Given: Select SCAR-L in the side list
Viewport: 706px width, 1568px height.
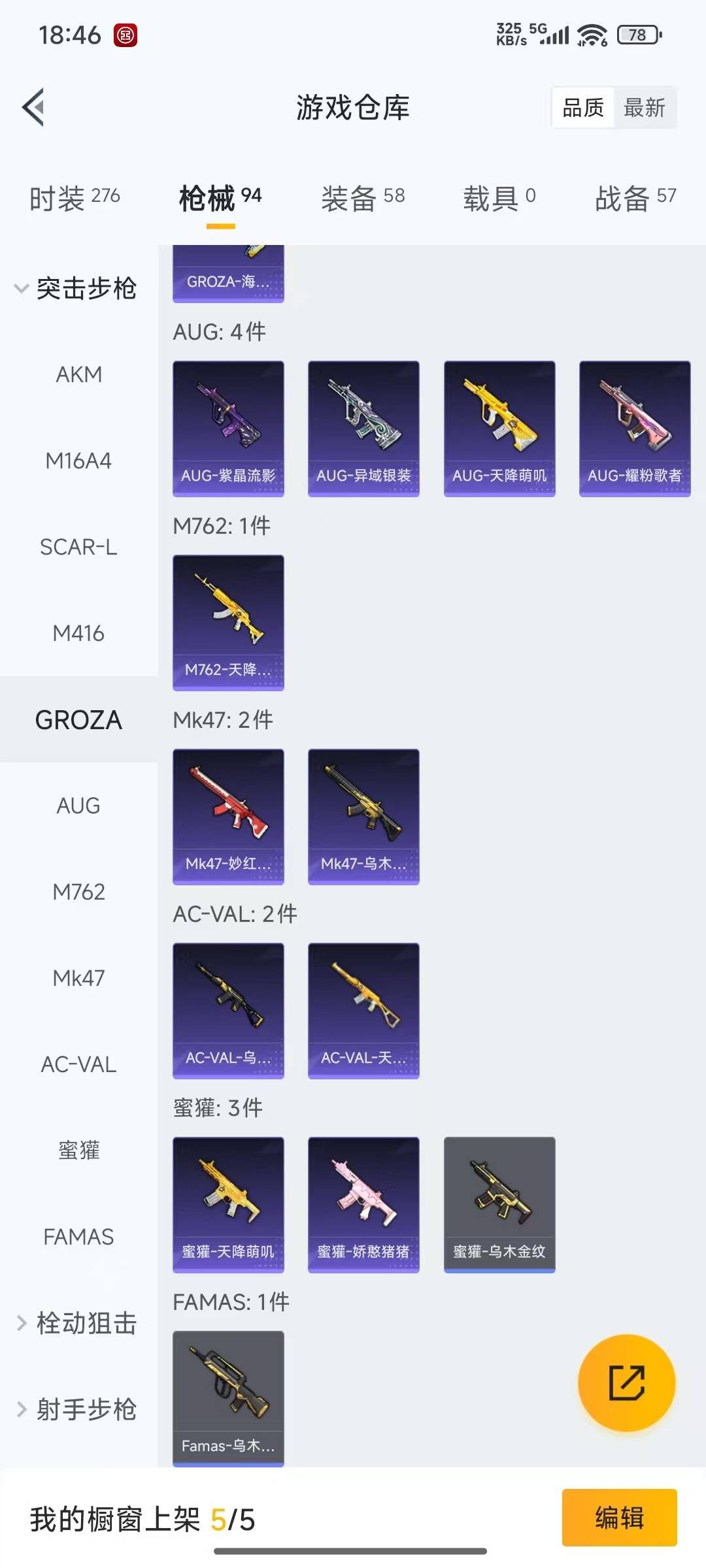Looking at the screenshot, I should click(78, 547).
